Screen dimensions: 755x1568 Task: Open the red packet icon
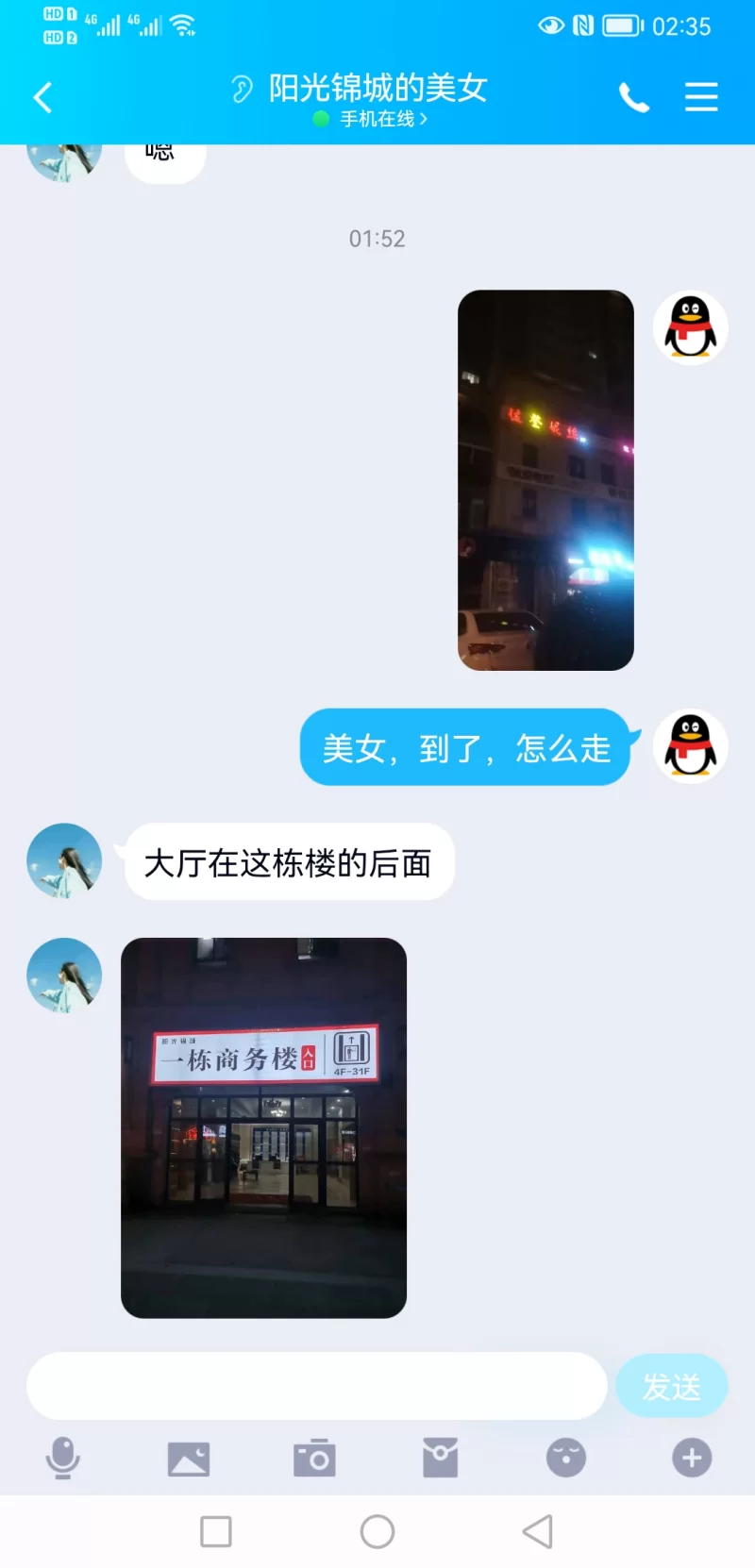click(x=440, y=1458)
